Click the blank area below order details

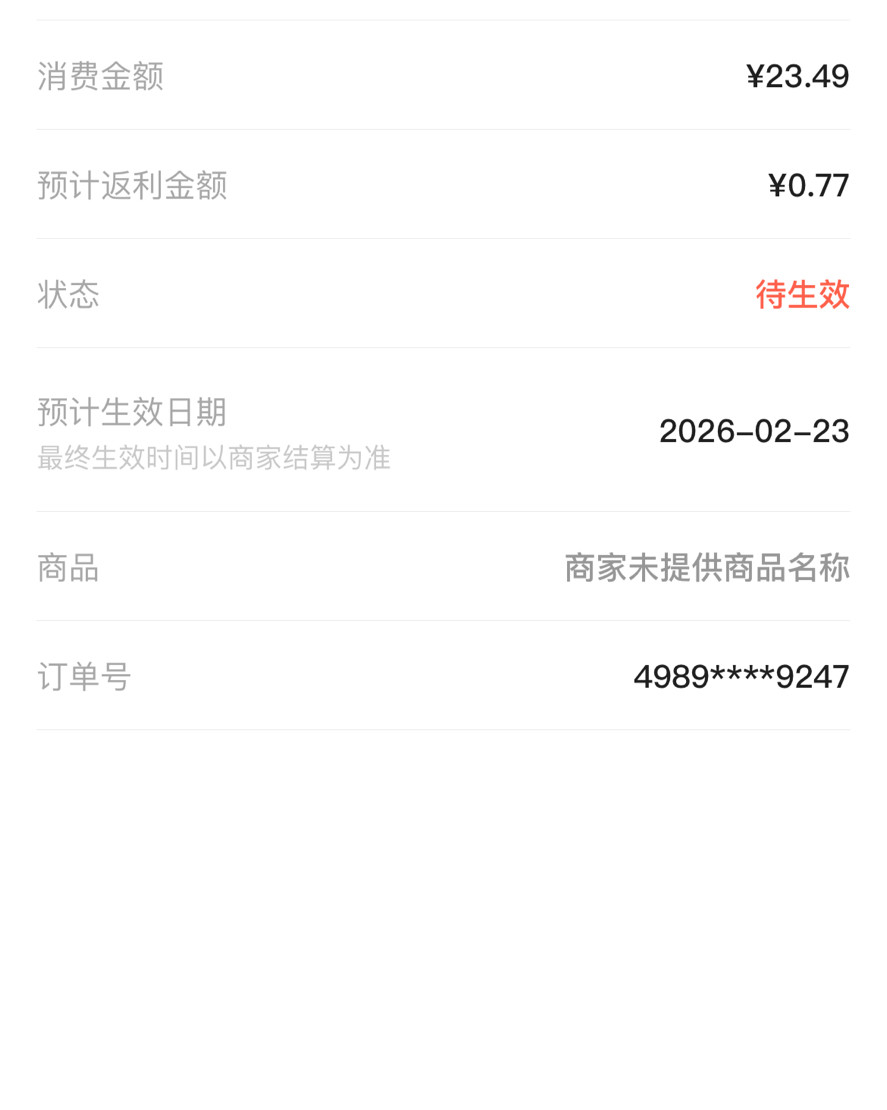(443, 900)
